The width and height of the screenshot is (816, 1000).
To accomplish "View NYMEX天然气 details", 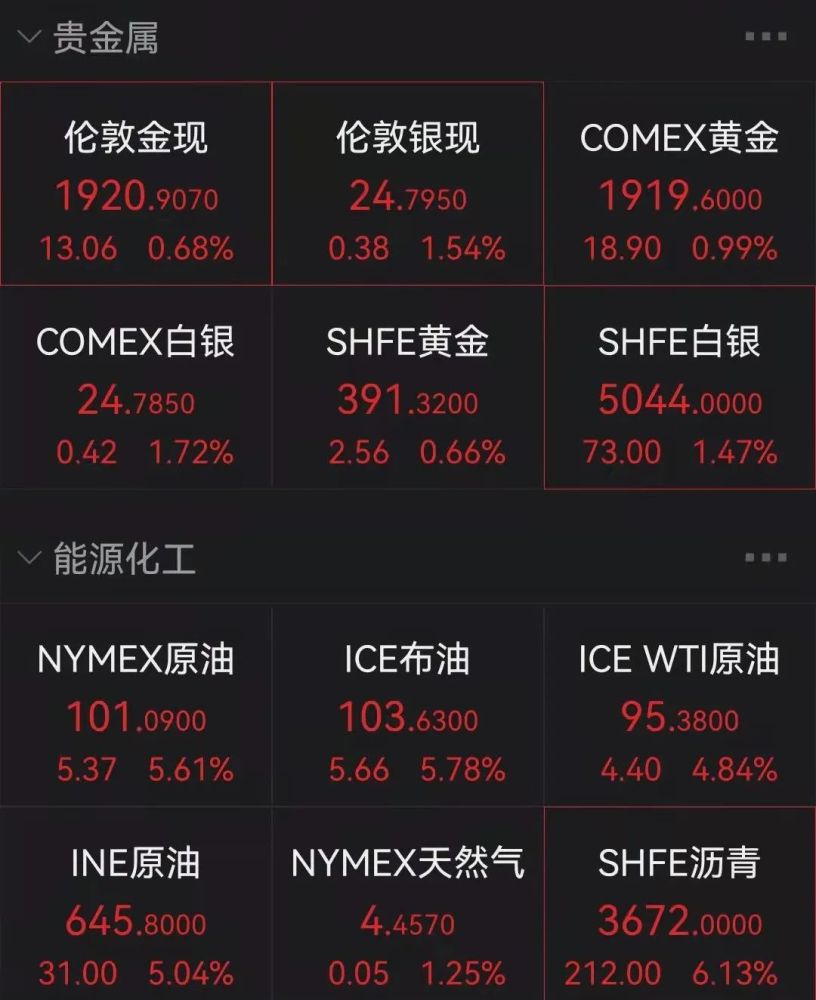I will tap(408, 908).
